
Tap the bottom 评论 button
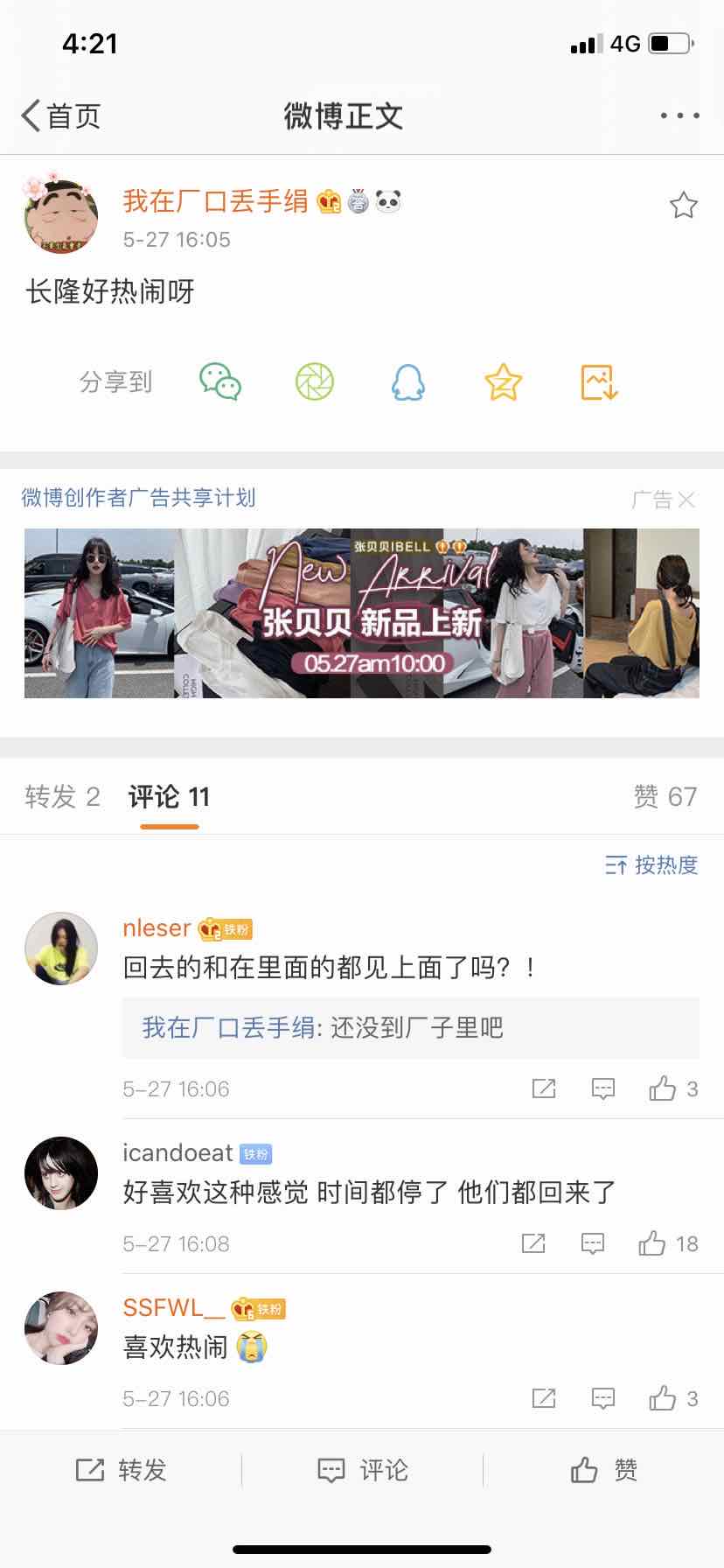tap(362, 1470)
